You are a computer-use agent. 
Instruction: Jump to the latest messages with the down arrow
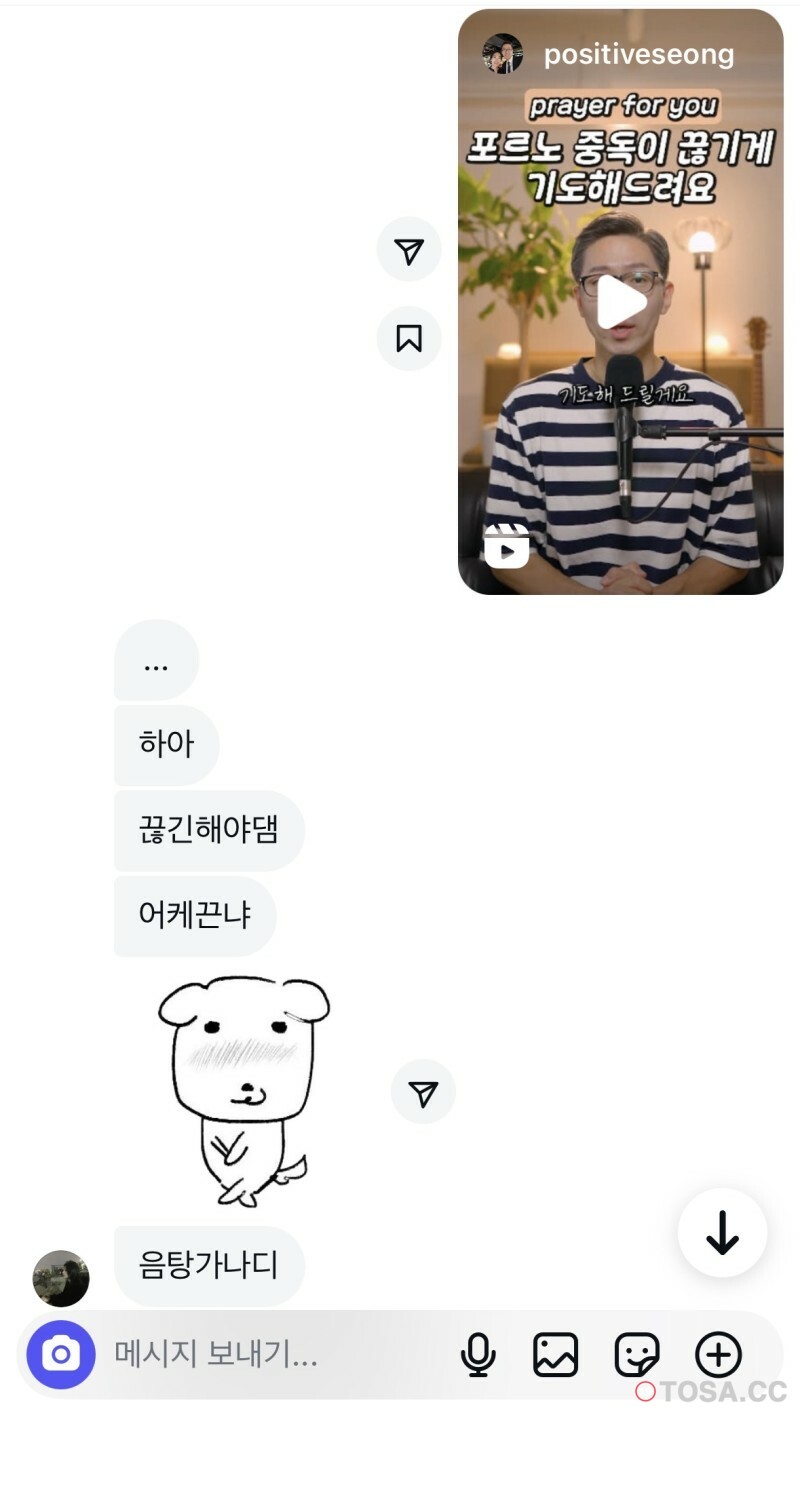click(x=722, y=1233)
